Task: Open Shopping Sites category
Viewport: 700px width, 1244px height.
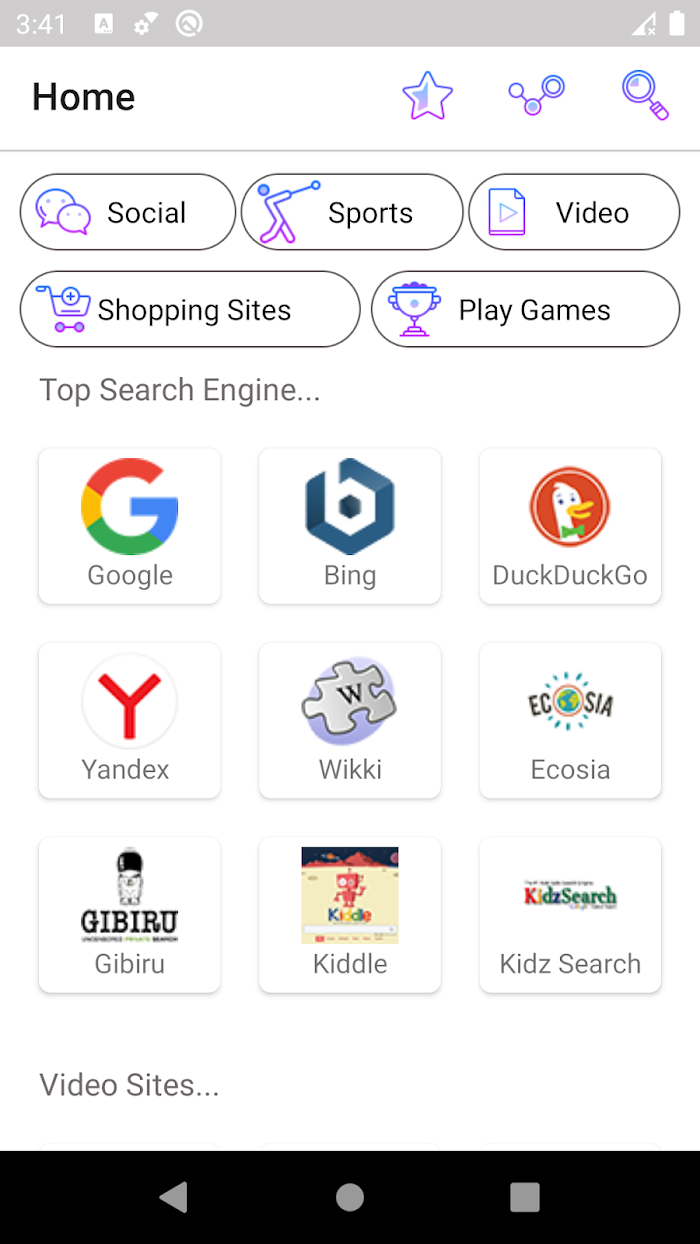Action: (190, 309)
